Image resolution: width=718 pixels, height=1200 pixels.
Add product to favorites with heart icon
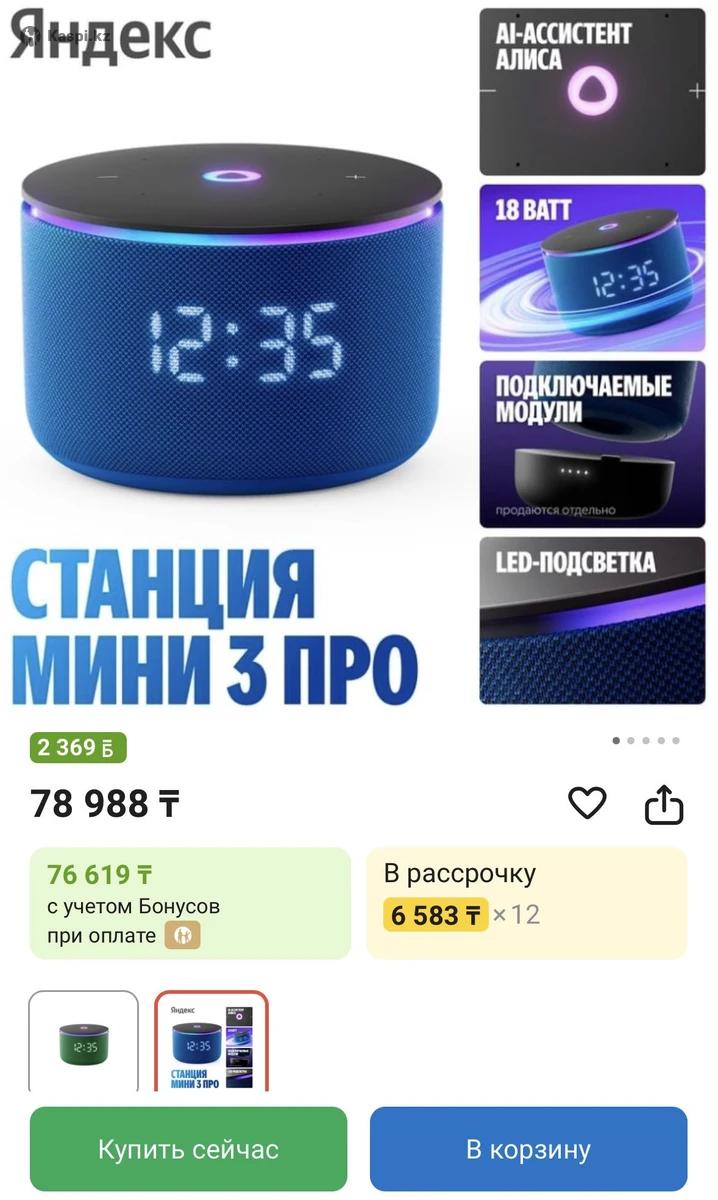coord(587,803)
